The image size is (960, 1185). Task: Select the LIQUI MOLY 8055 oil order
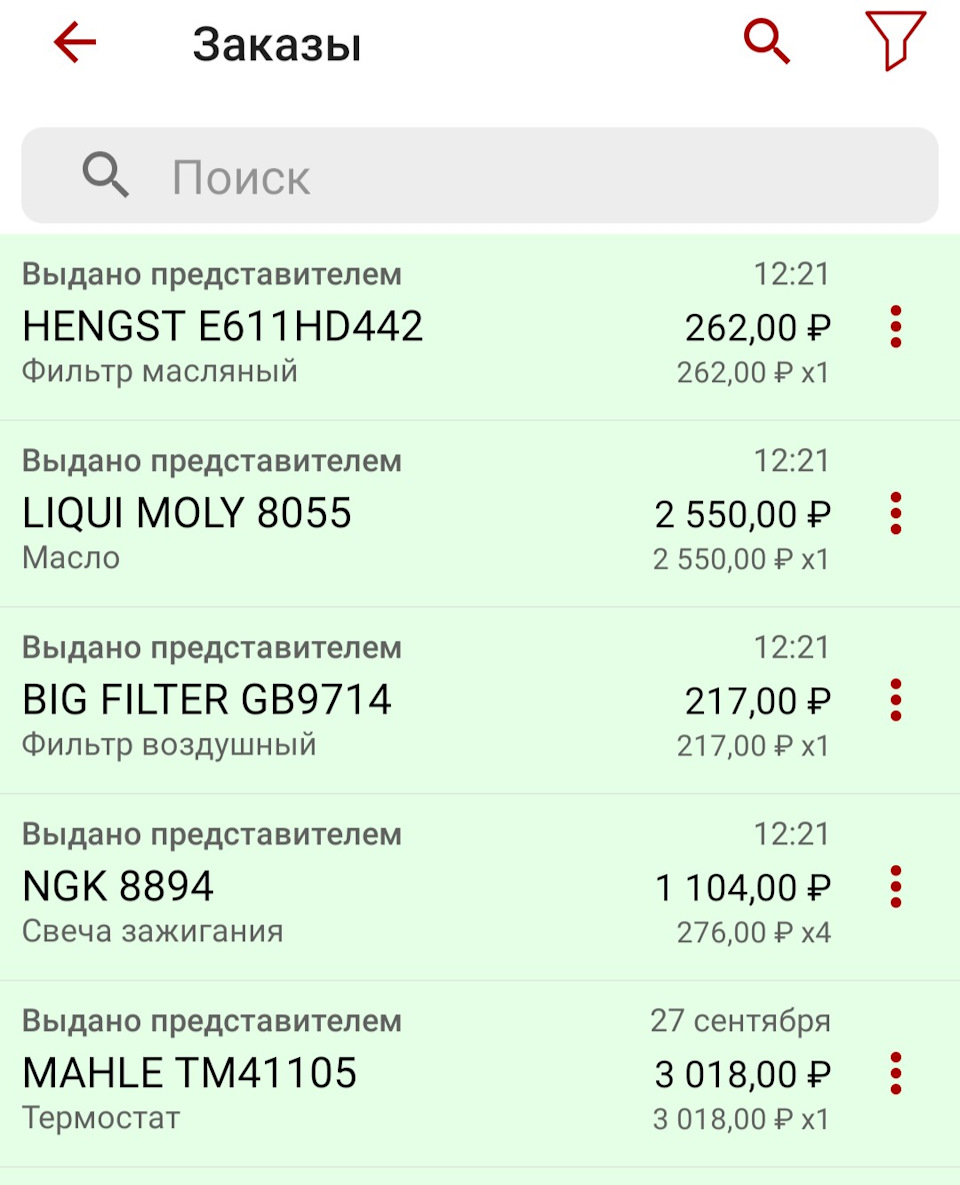click(400, 513)
